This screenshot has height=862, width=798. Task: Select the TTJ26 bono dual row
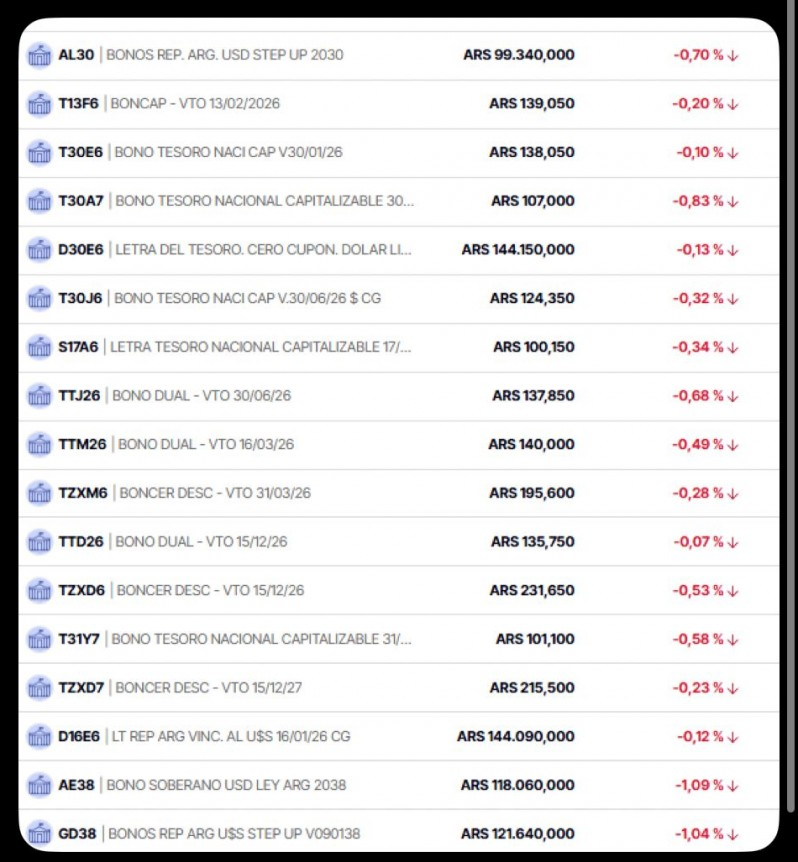tap(398, 395)
